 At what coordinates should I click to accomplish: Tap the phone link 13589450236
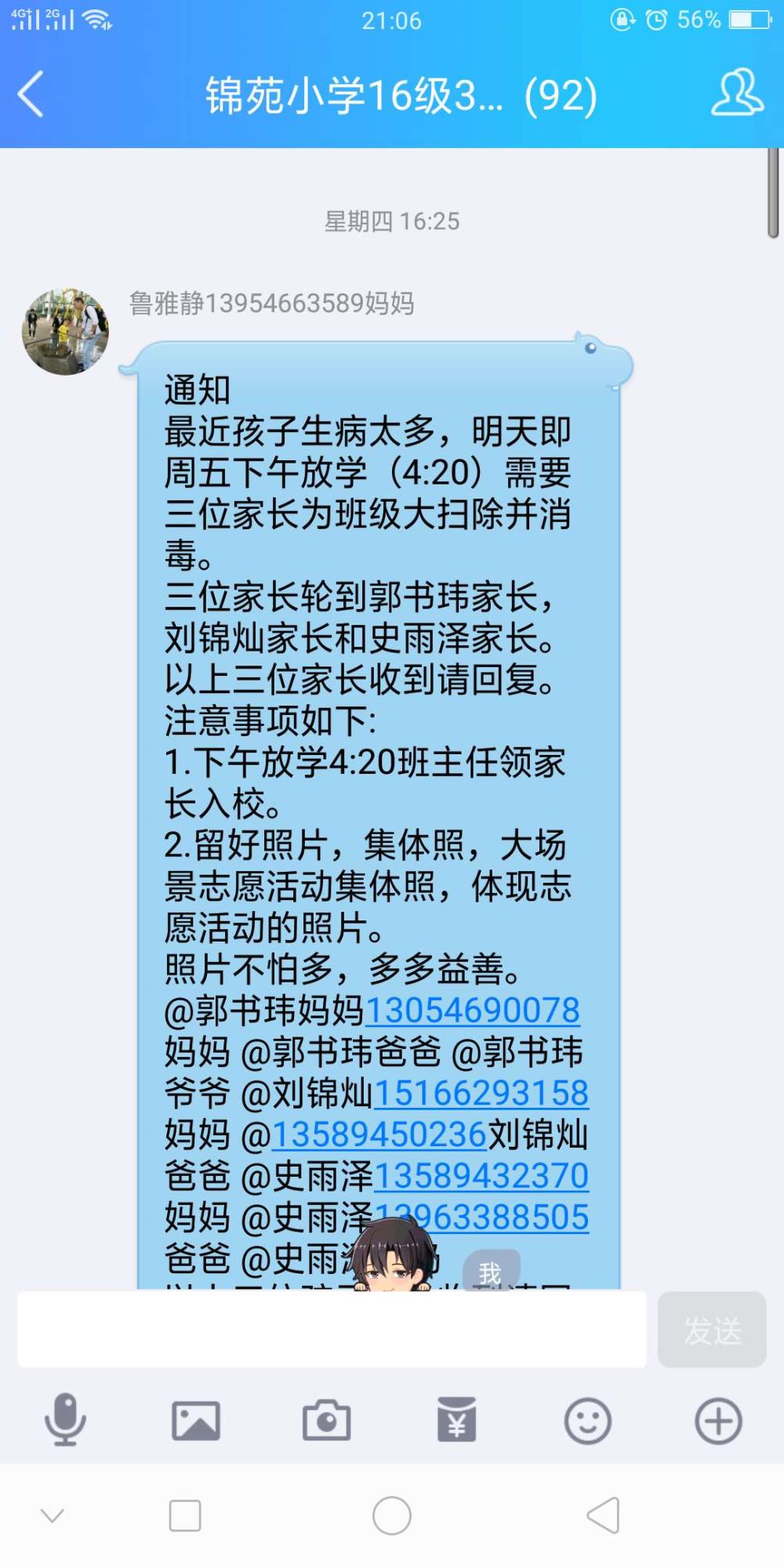379,1134
